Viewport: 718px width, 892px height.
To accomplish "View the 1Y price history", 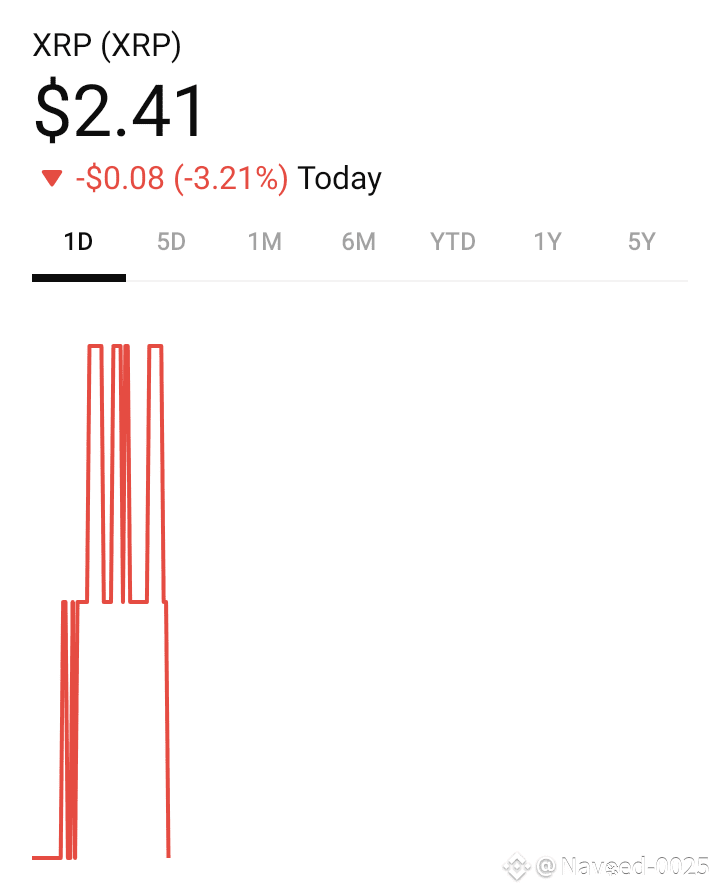I will click(x=547, y=242).
